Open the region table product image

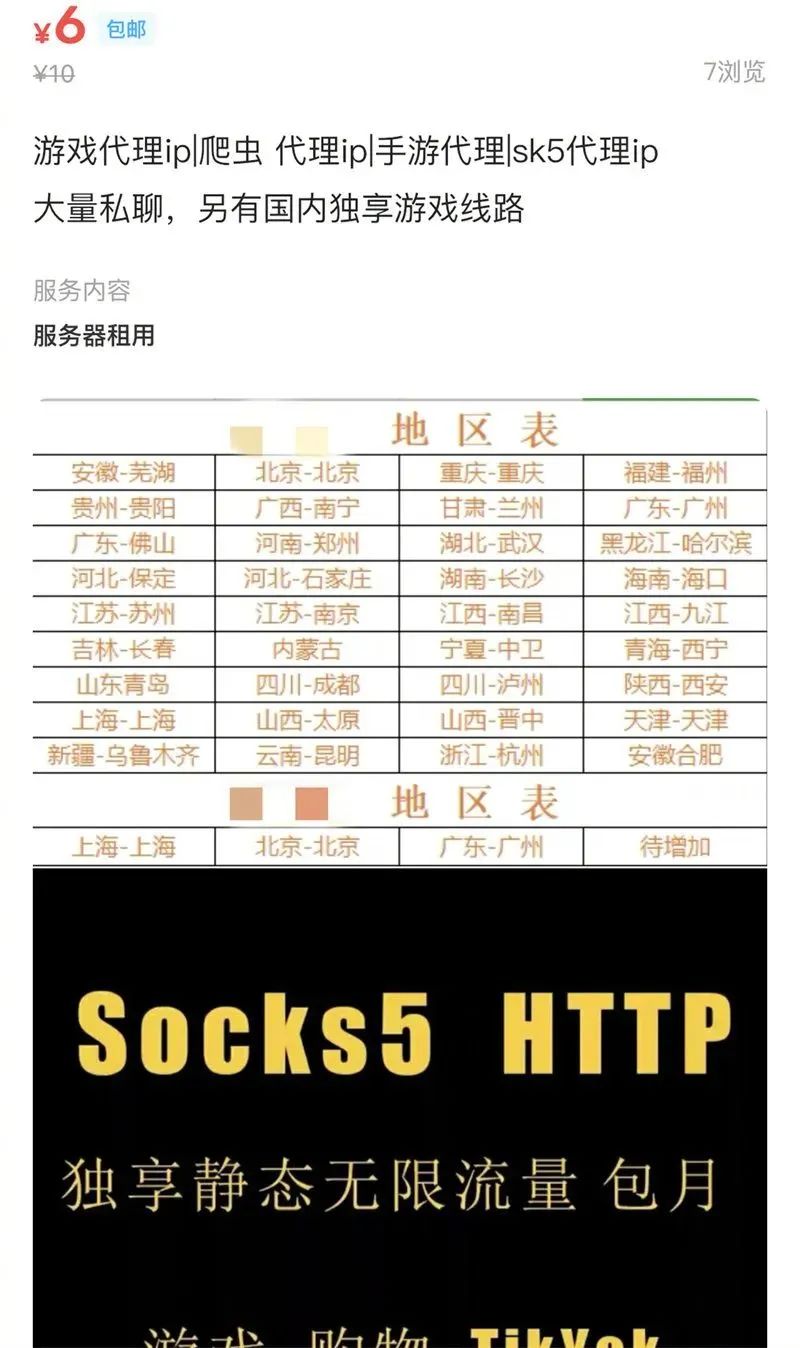tap(400, 630)
